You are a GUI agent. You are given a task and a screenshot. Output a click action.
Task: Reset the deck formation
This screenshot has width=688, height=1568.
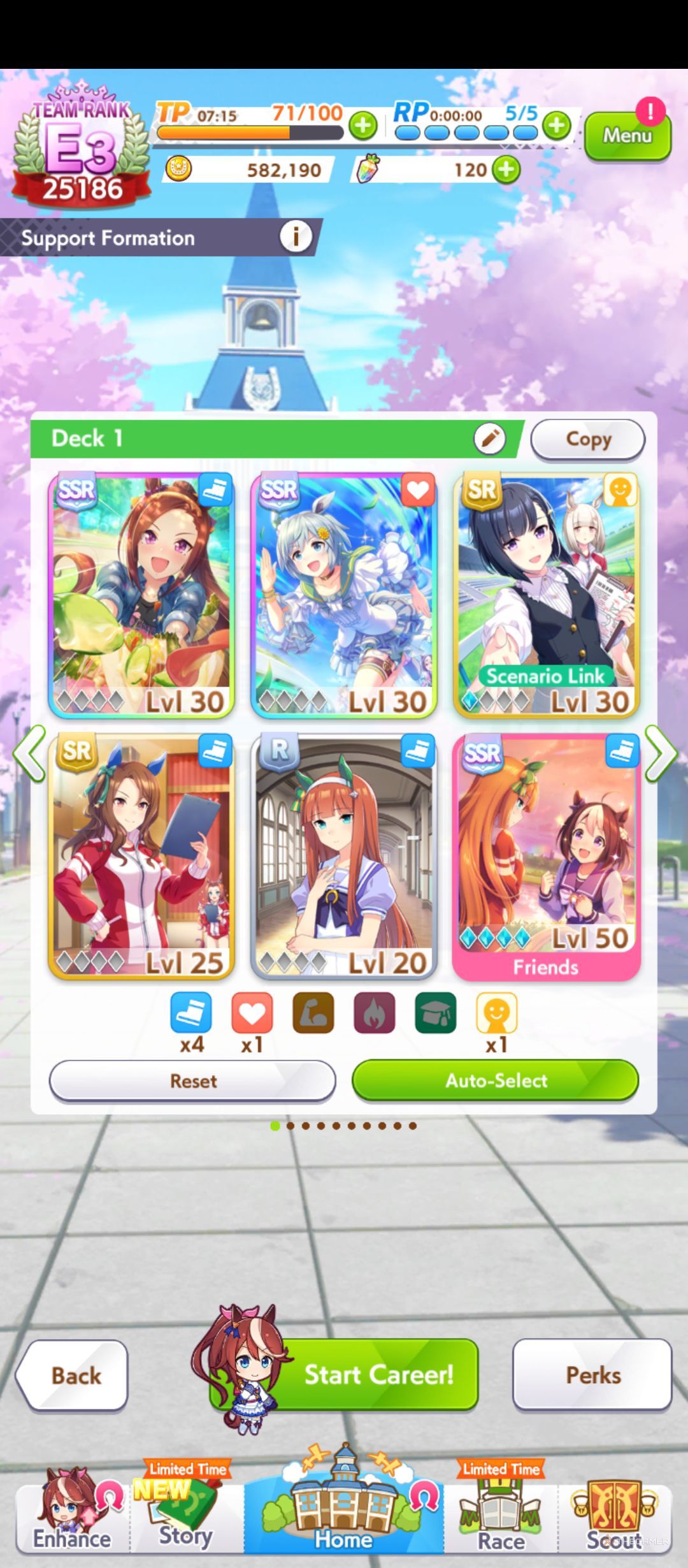(x=192, y=1080)
